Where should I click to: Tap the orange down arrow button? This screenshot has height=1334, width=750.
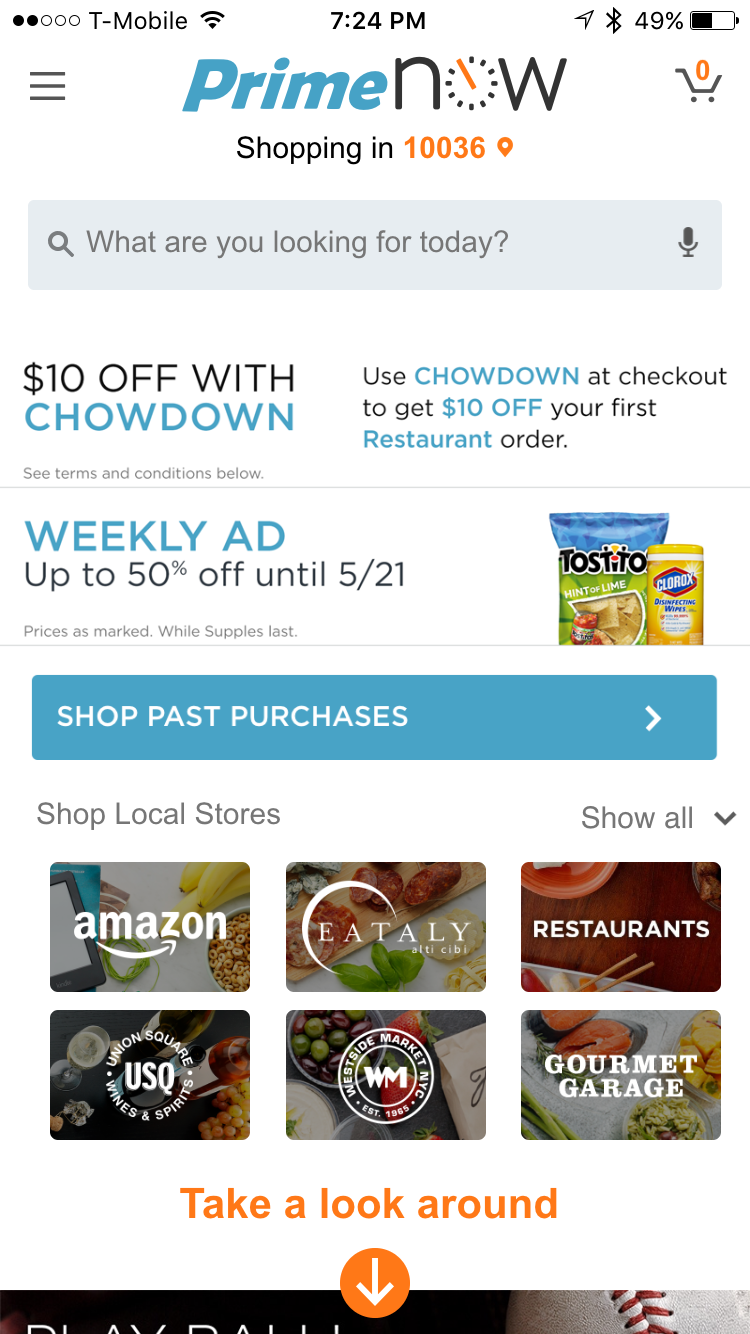click(x=375, y=1283)
